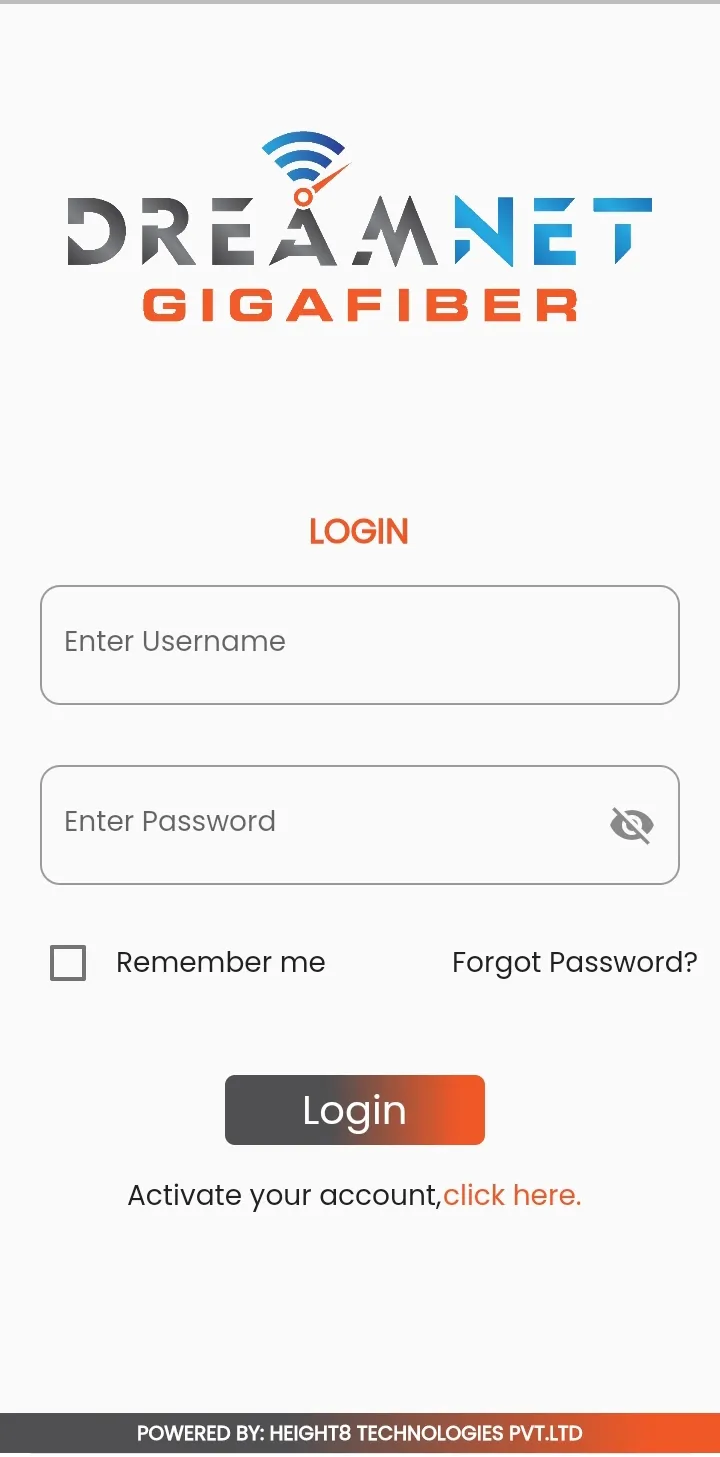This screenshot has height=1457, width=720.
Task: Show the hidden password using the crossed-eye icon
Action: [631, 825]
